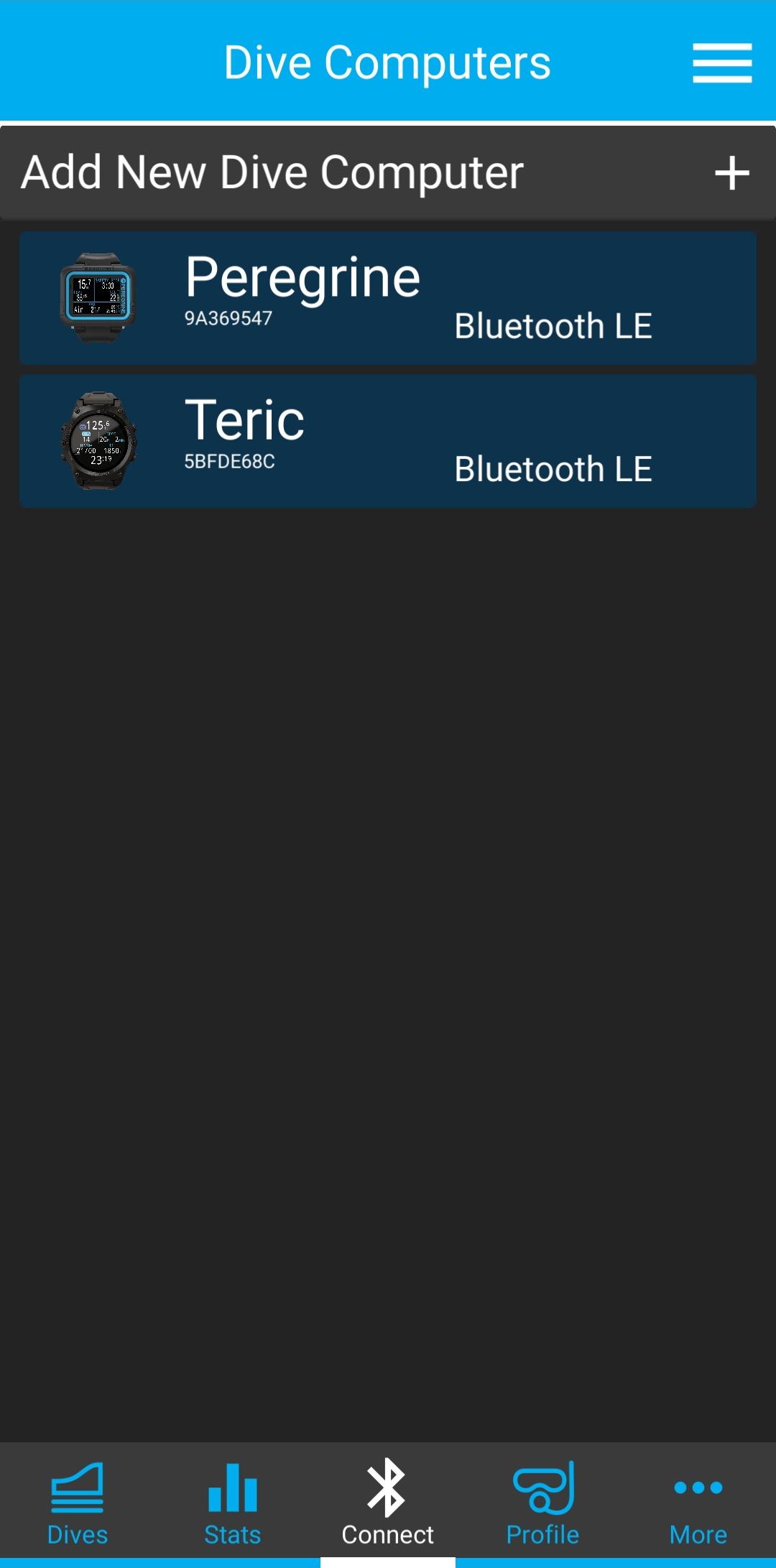The image size is (776, 1568).
Task: Add a new dive computer
Action: pyautogui.click(x=388, y=173)
